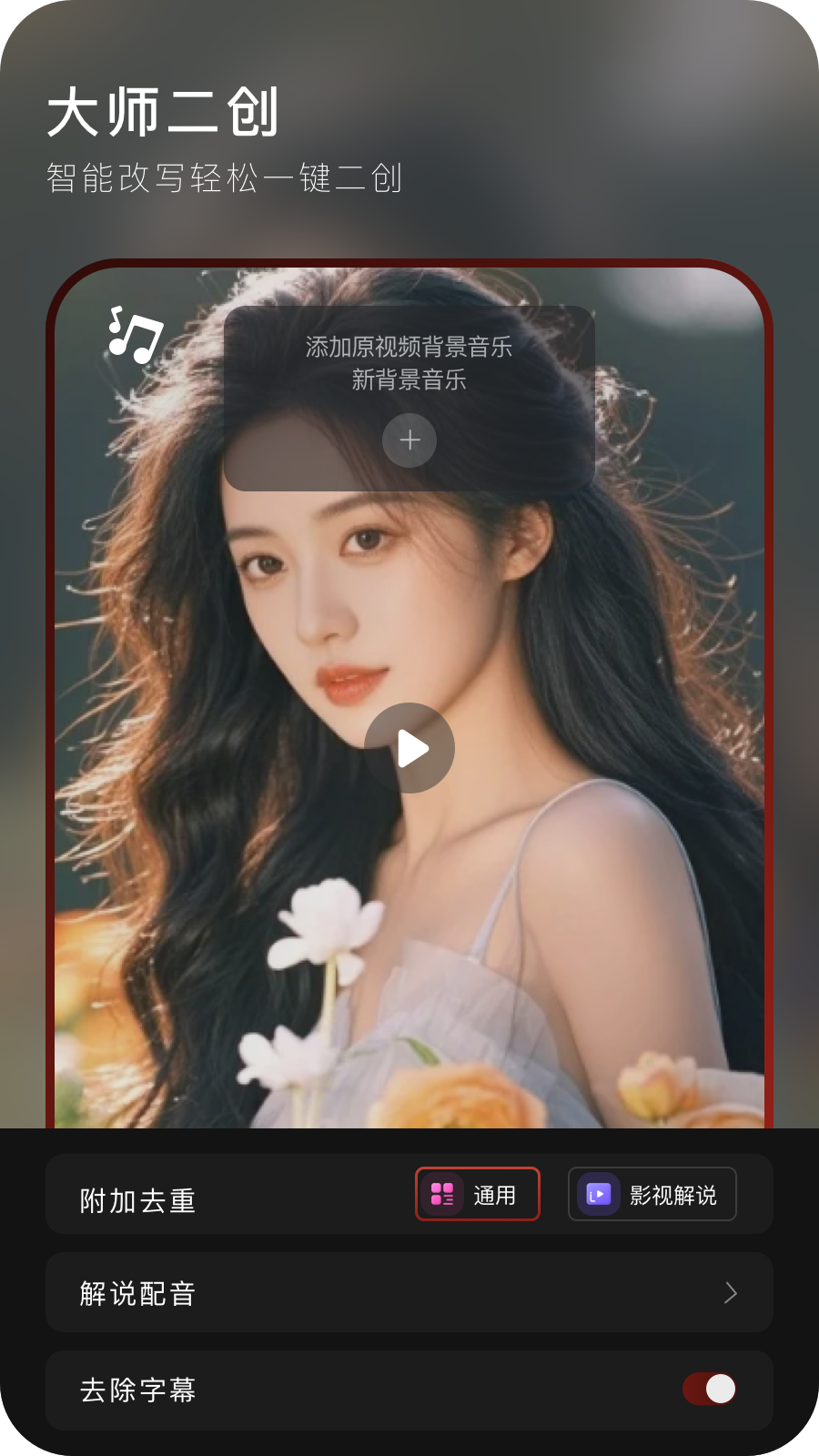The height and width of the screenshot is (1456, 819).
Task: Click the pink grid icon on the 通用 button
Action: pos(442,1194)
